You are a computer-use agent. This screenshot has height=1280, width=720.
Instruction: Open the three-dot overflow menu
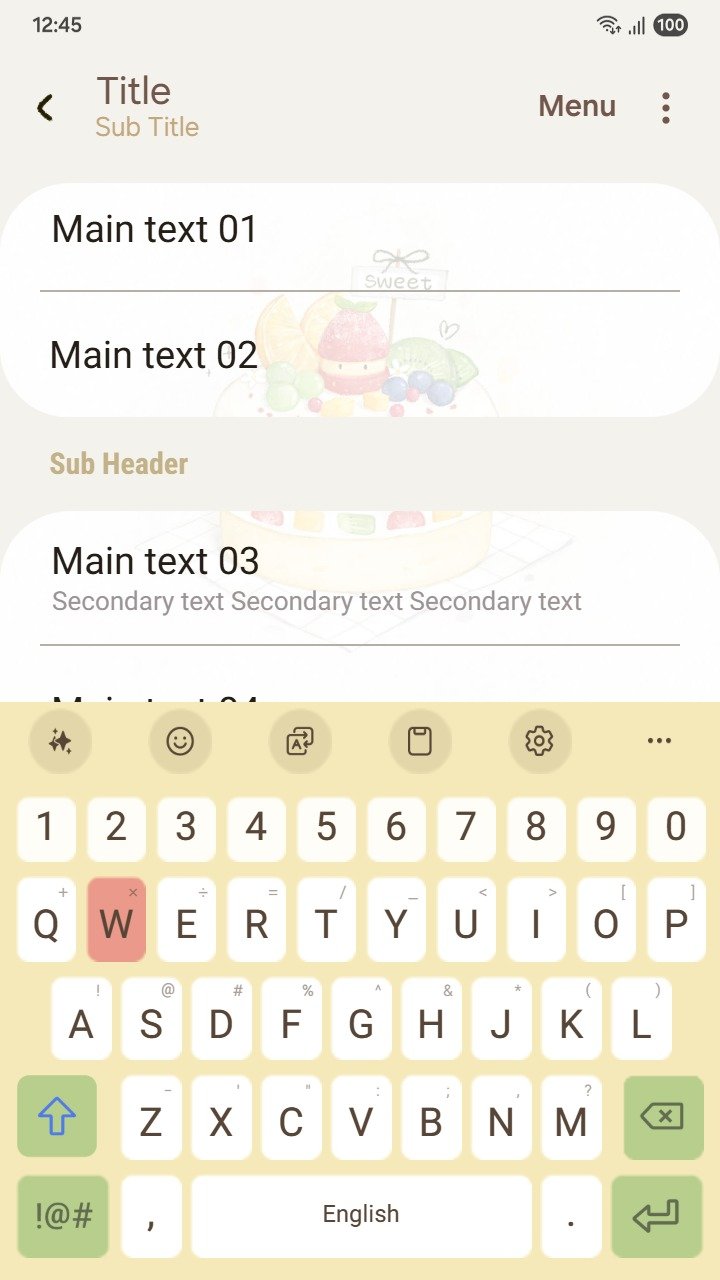click(666, 108)
